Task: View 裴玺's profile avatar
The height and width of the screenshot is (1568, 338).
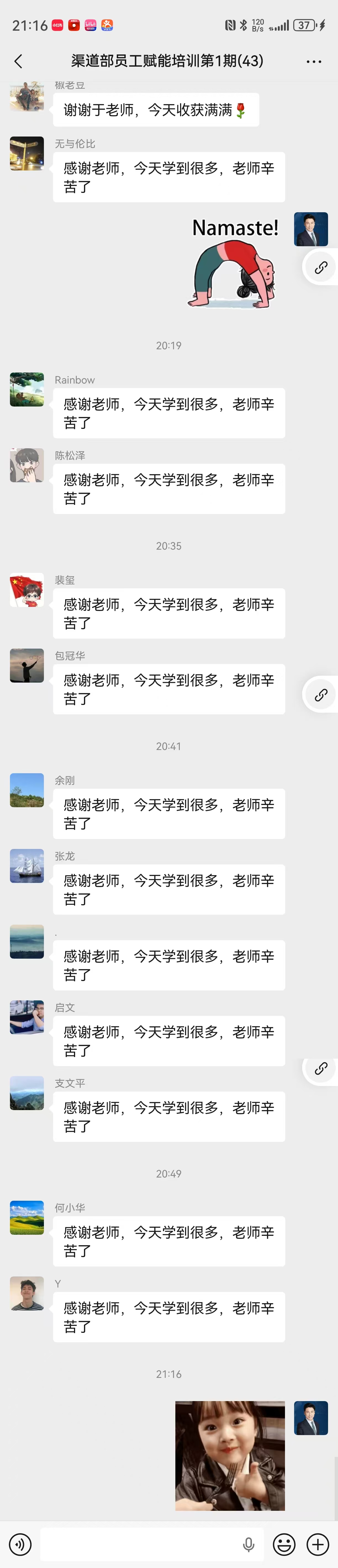Action: tap(27, 590)
